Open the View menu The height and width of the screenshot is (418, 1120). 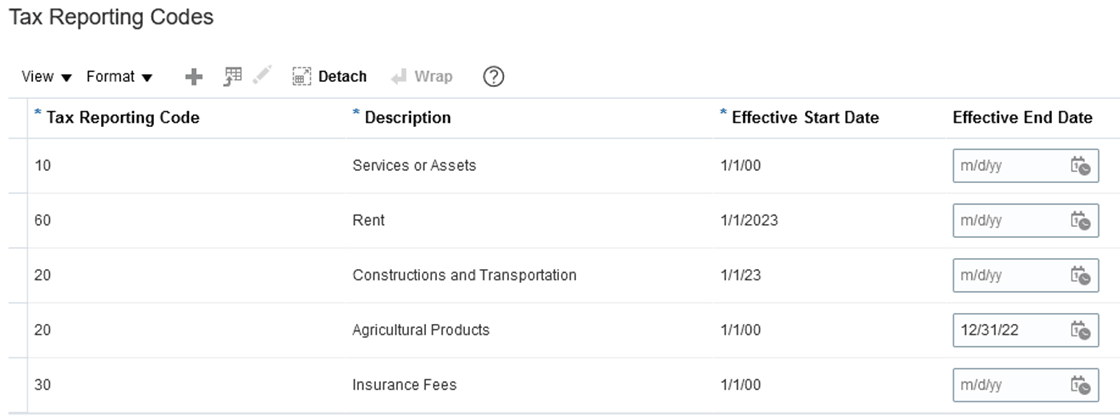pyautogui.click(x=46, y=77)
